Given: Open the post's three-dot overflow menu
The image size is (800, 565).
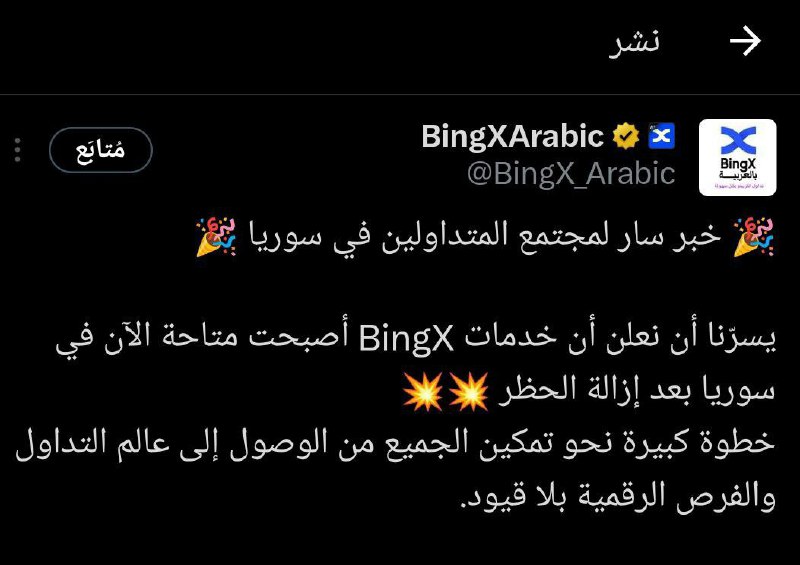Looking at the screenshot, I should (17, 151).
